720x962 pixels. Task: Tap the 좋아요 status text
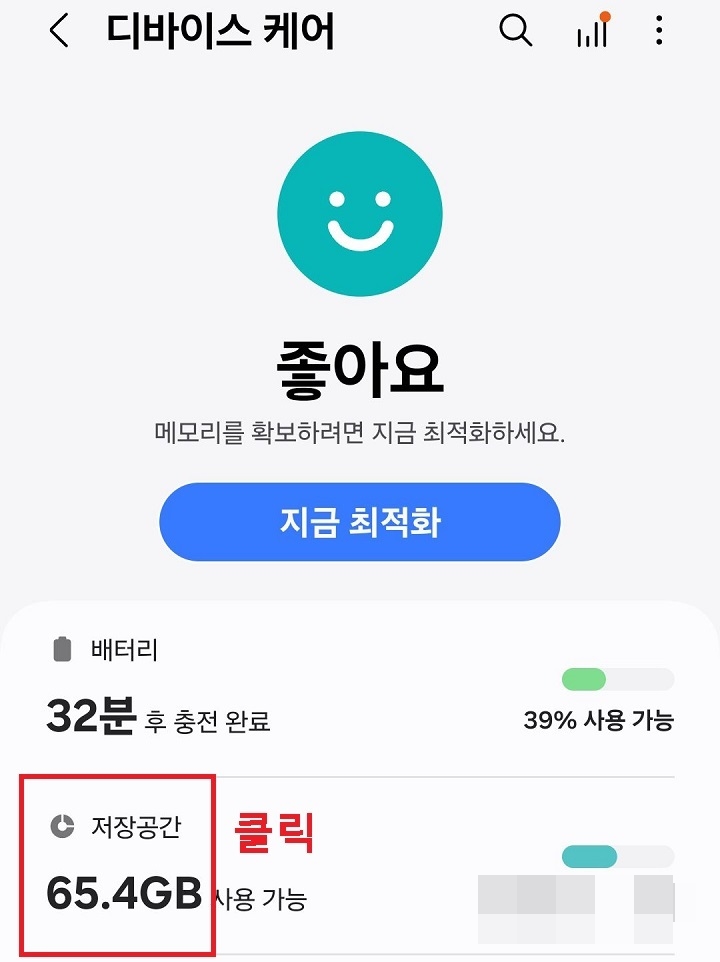pos(360,367)
